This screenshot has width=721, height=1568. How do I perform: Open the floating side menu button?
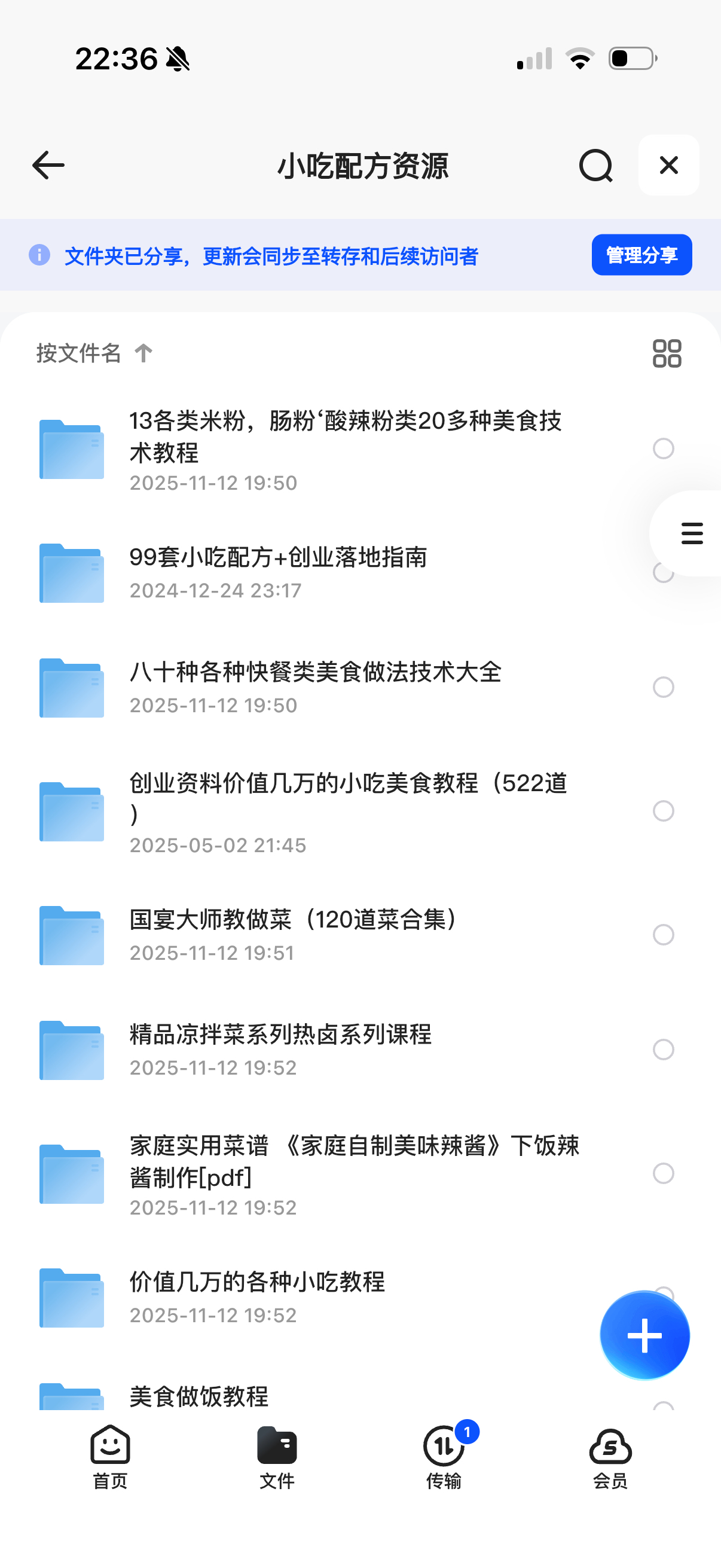691,533
